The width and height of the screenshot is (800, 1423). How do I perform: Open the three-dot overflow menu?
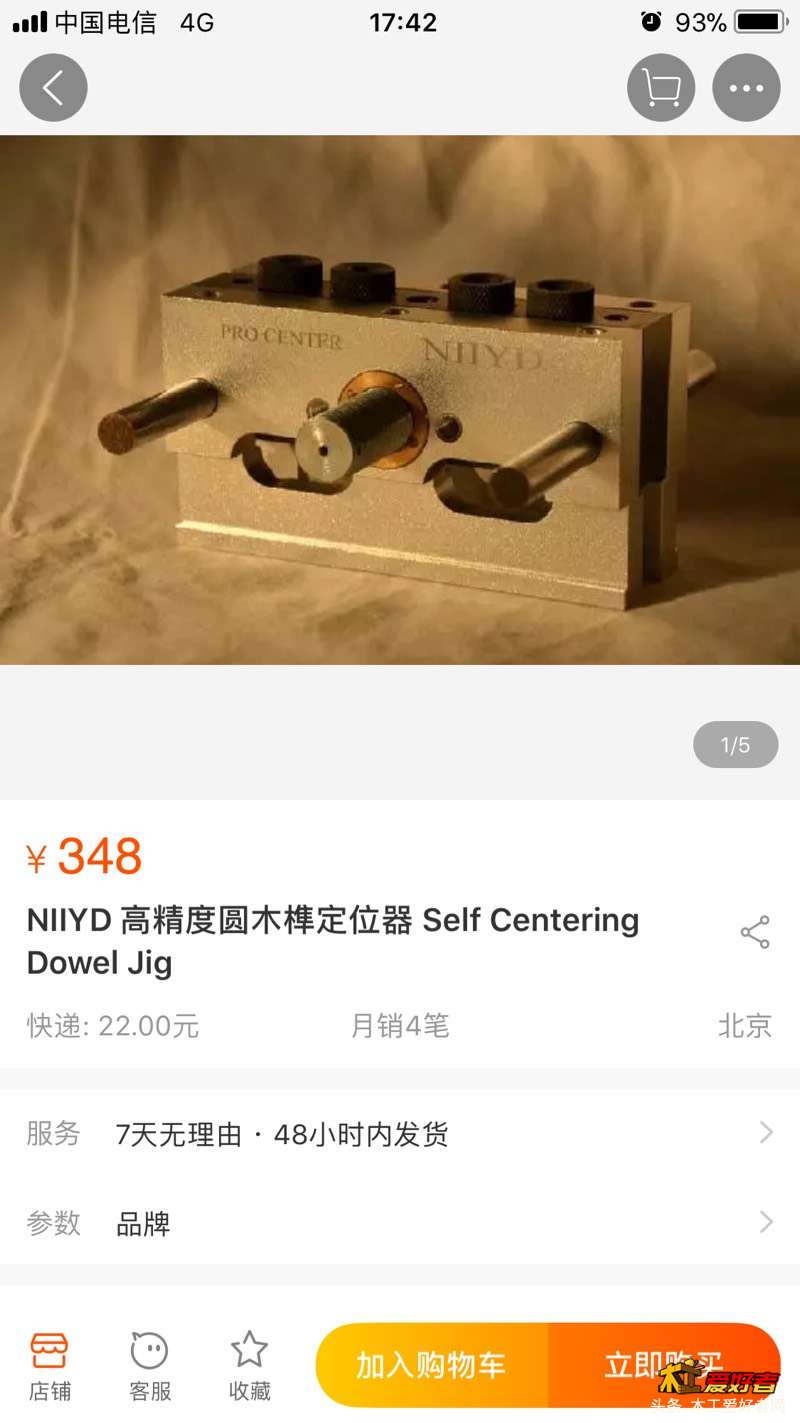tap(746, 88)
